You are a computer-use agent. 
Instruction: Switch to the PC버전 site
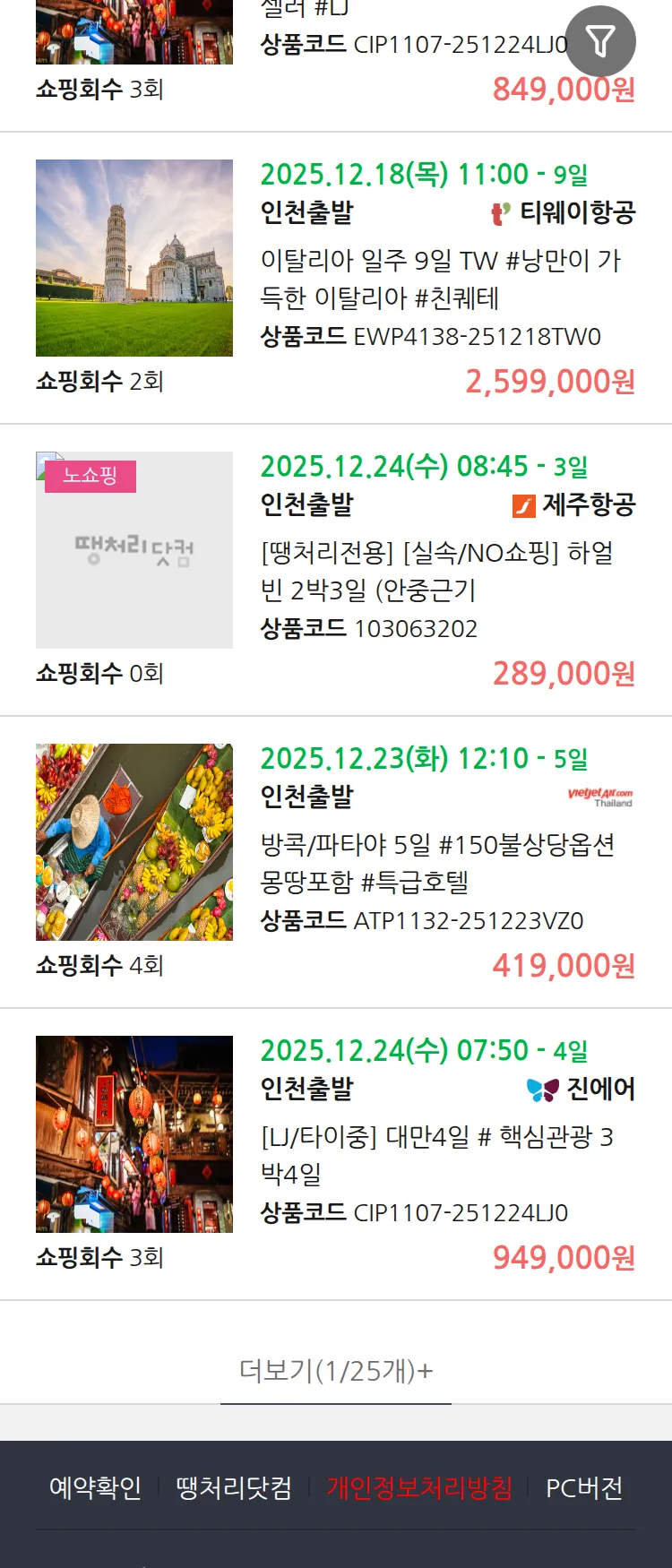584,1488
